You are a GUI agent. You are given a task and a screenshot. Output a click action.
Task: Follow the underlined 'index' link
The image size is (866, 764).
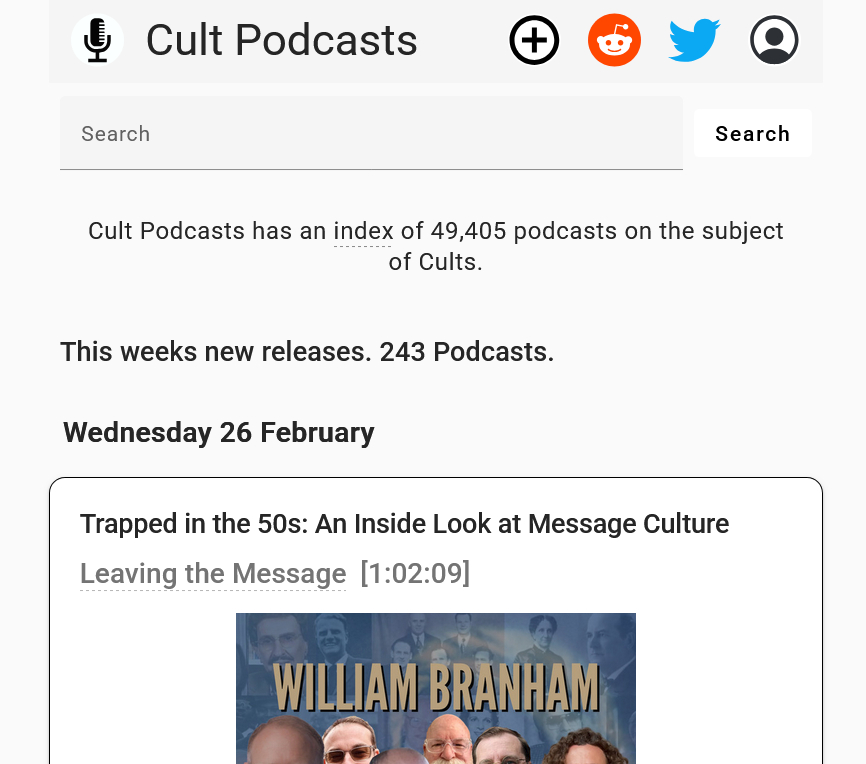tap(363, 231)
